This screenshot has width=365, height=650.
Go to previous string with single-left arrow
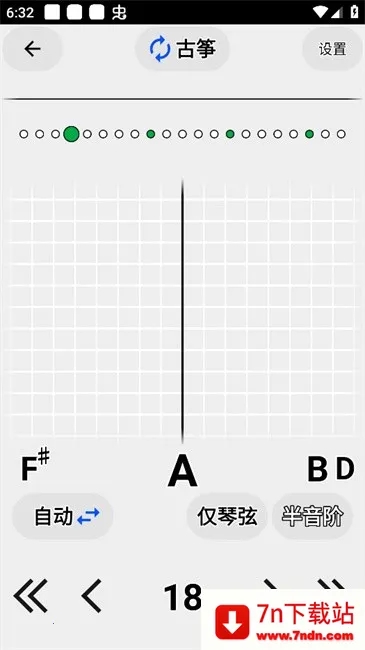click(92, 597)
